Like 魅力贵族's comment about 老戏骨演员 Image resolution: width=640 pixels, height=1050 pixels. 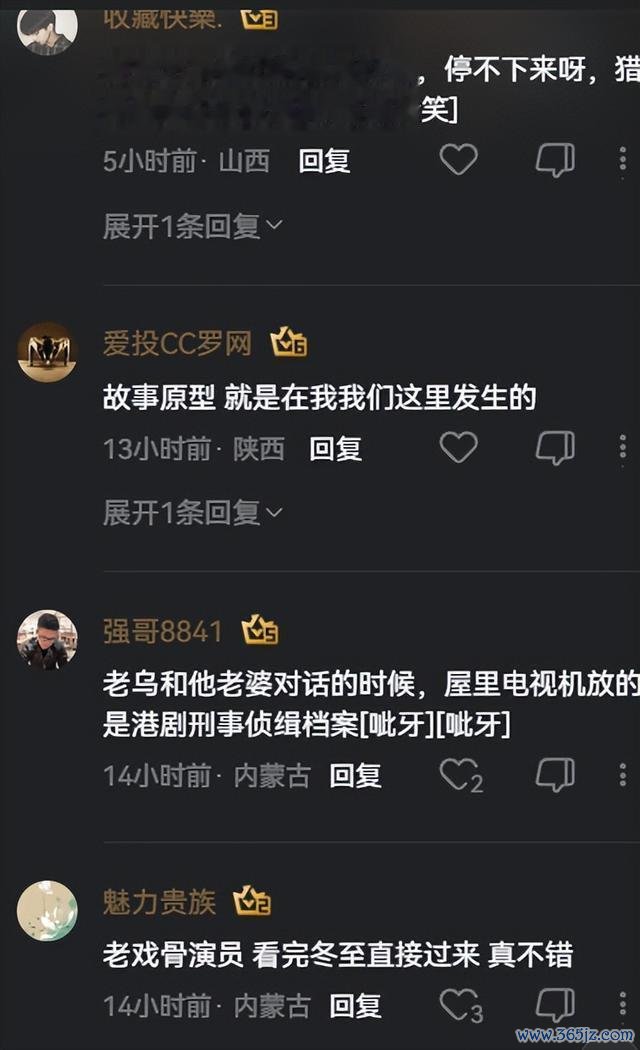click(x=458, y=1005)
